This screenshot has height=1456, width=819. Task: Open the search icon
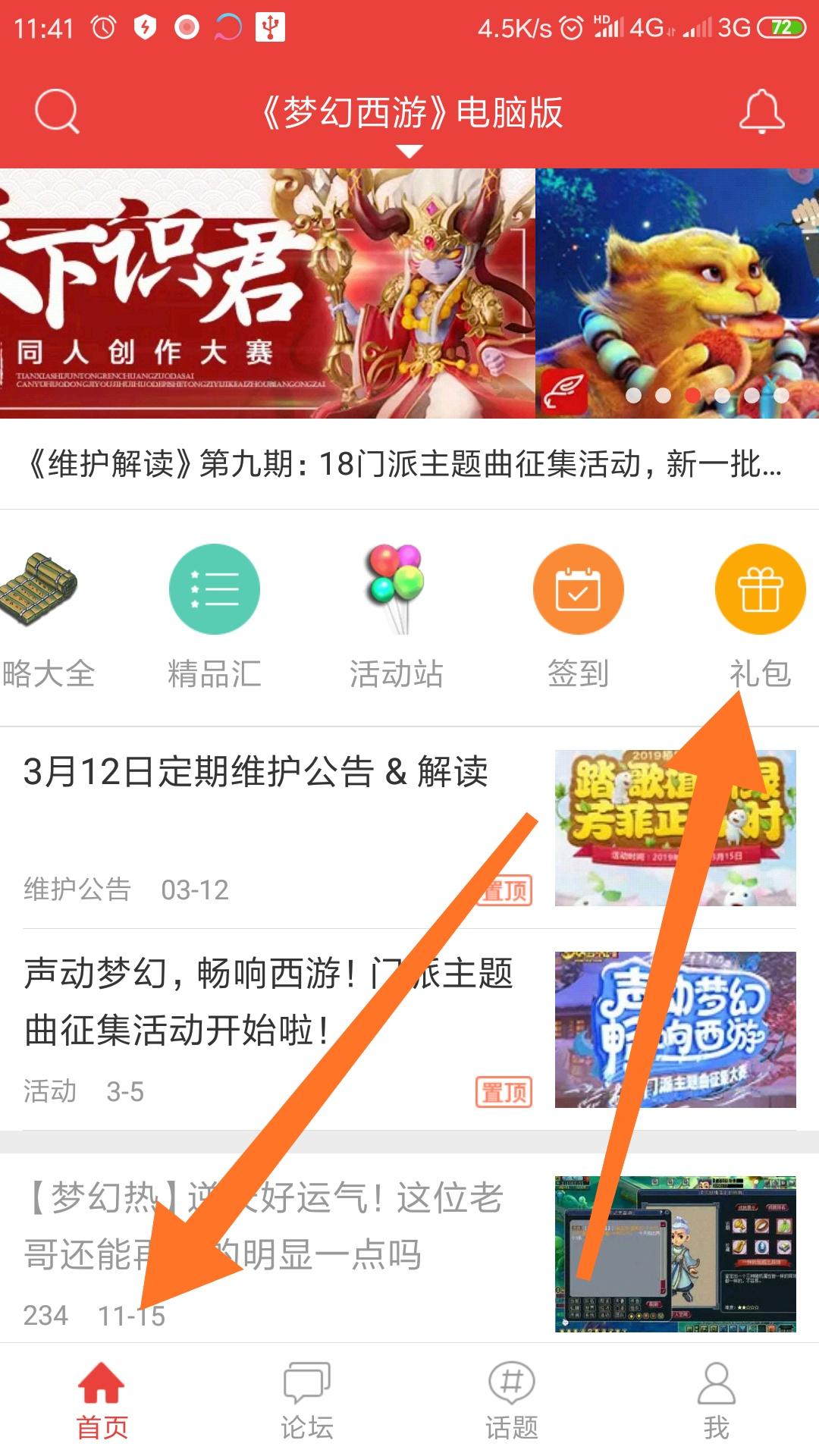(x=57, y=112)
